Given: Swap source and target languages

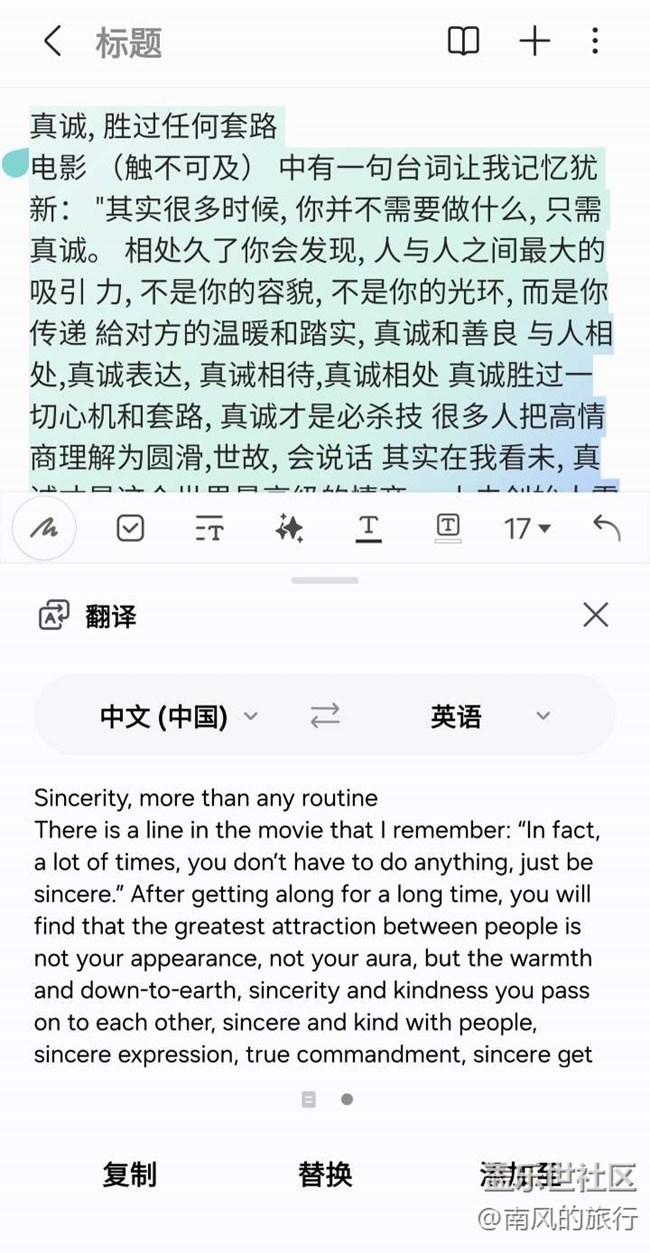Looking at the screenshot, I should click(325, 715).
